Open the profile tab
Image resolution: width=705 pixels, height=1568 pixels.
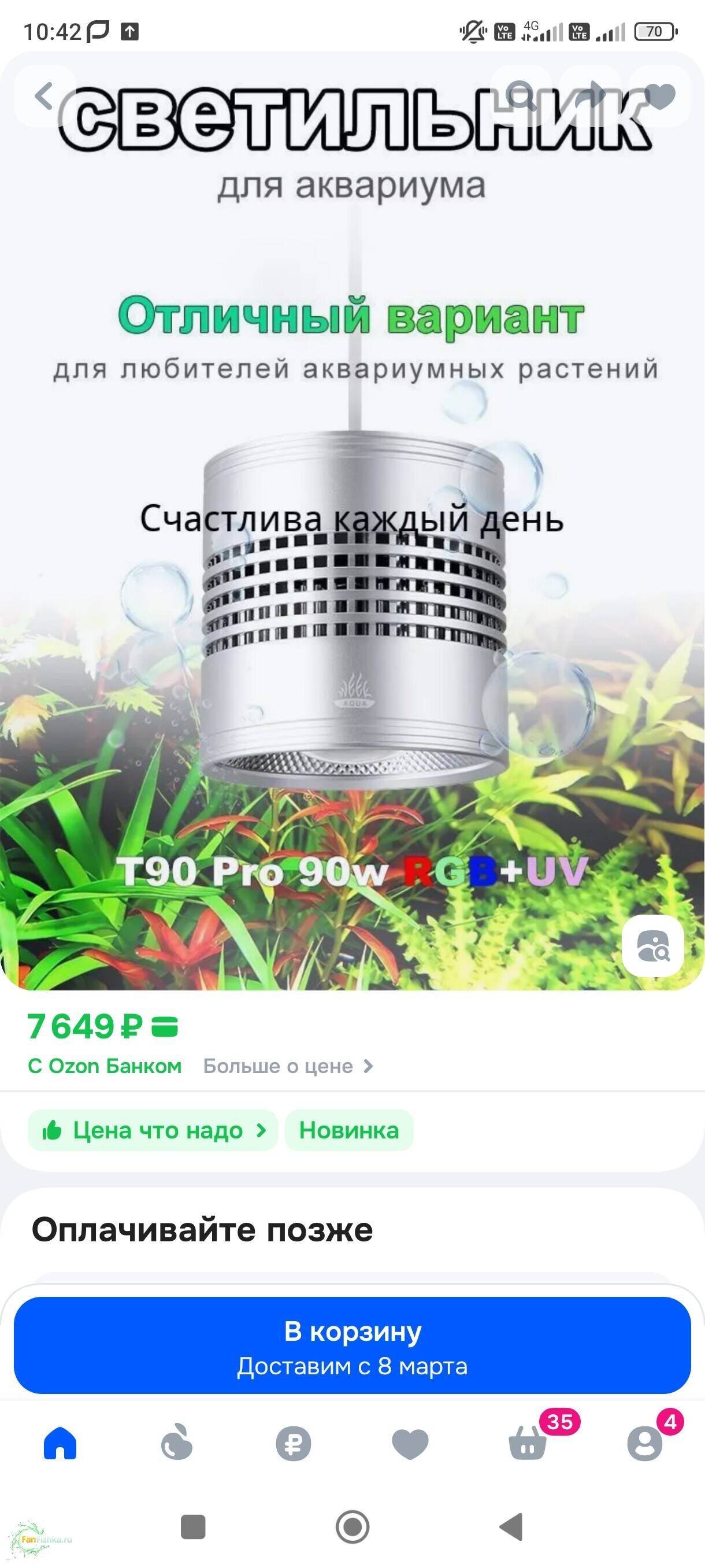(x=645, y=1443)
